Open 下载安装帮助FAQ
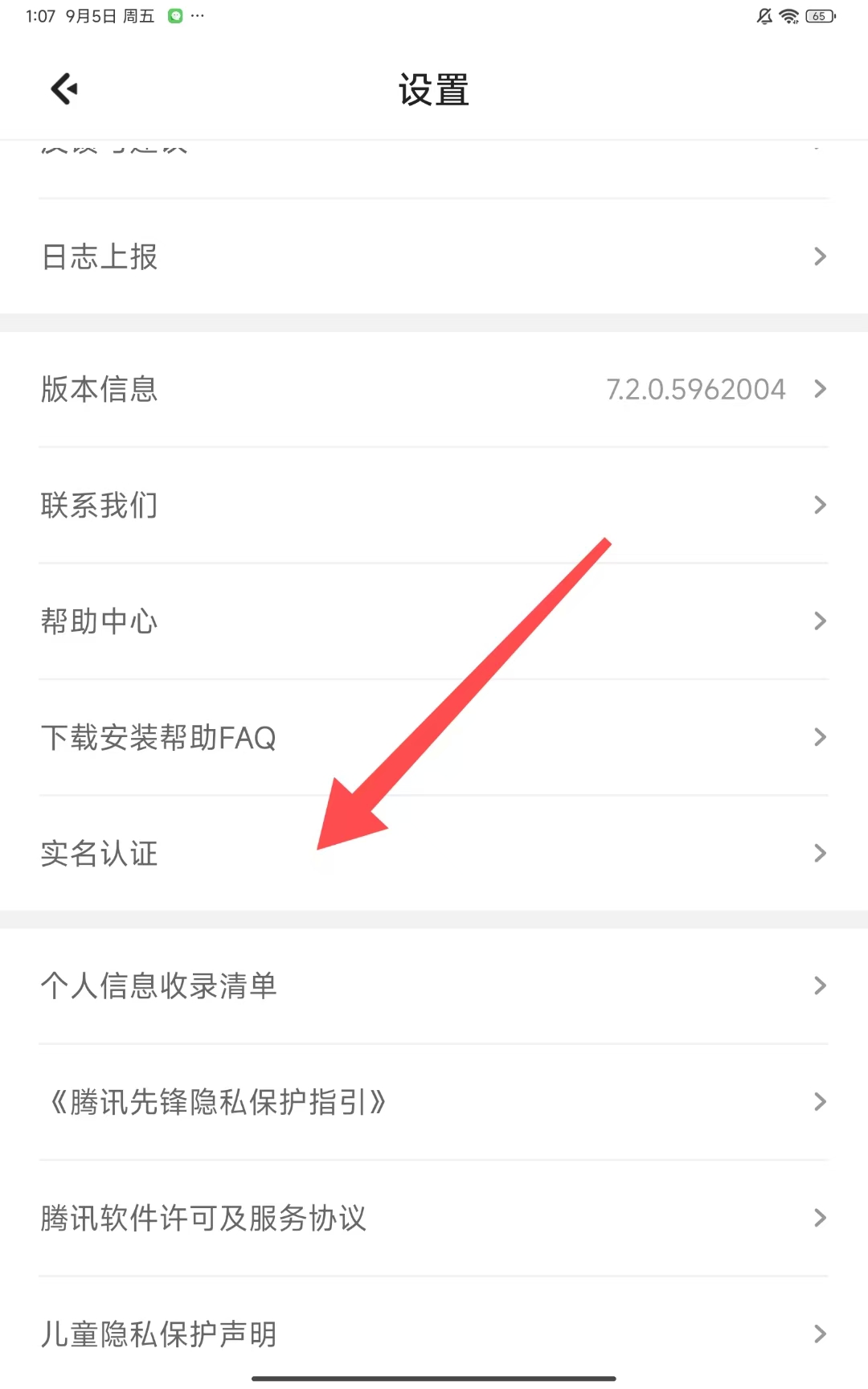Image resolution: width=868 pixels, height=1389 pixels. pos(434,737)
